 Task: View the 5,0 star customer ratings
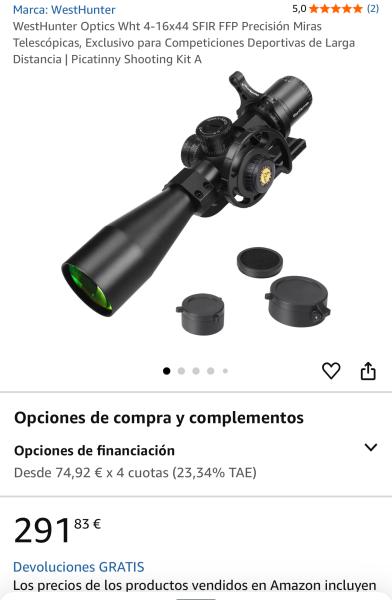tap(335, 8)
